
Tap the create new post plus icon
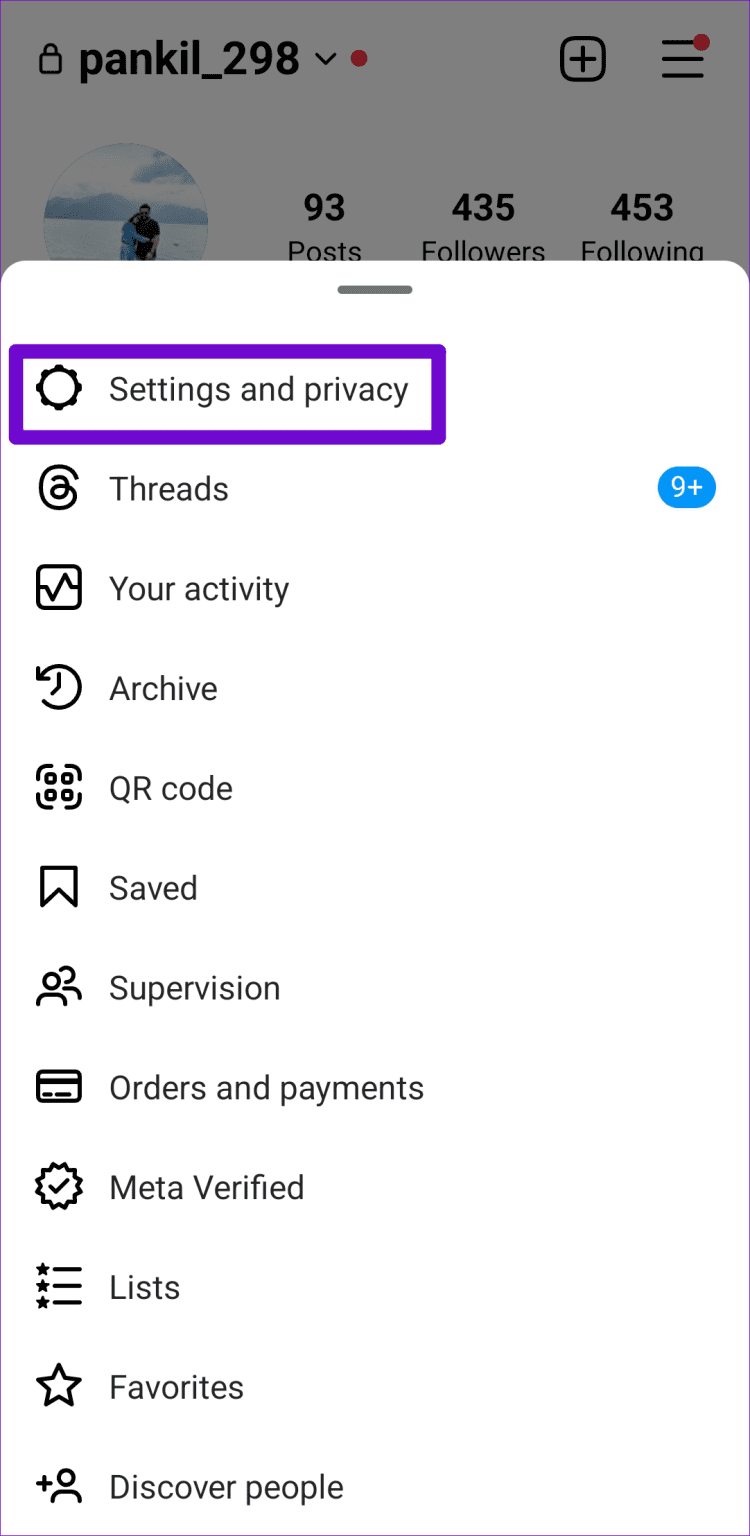583,58
